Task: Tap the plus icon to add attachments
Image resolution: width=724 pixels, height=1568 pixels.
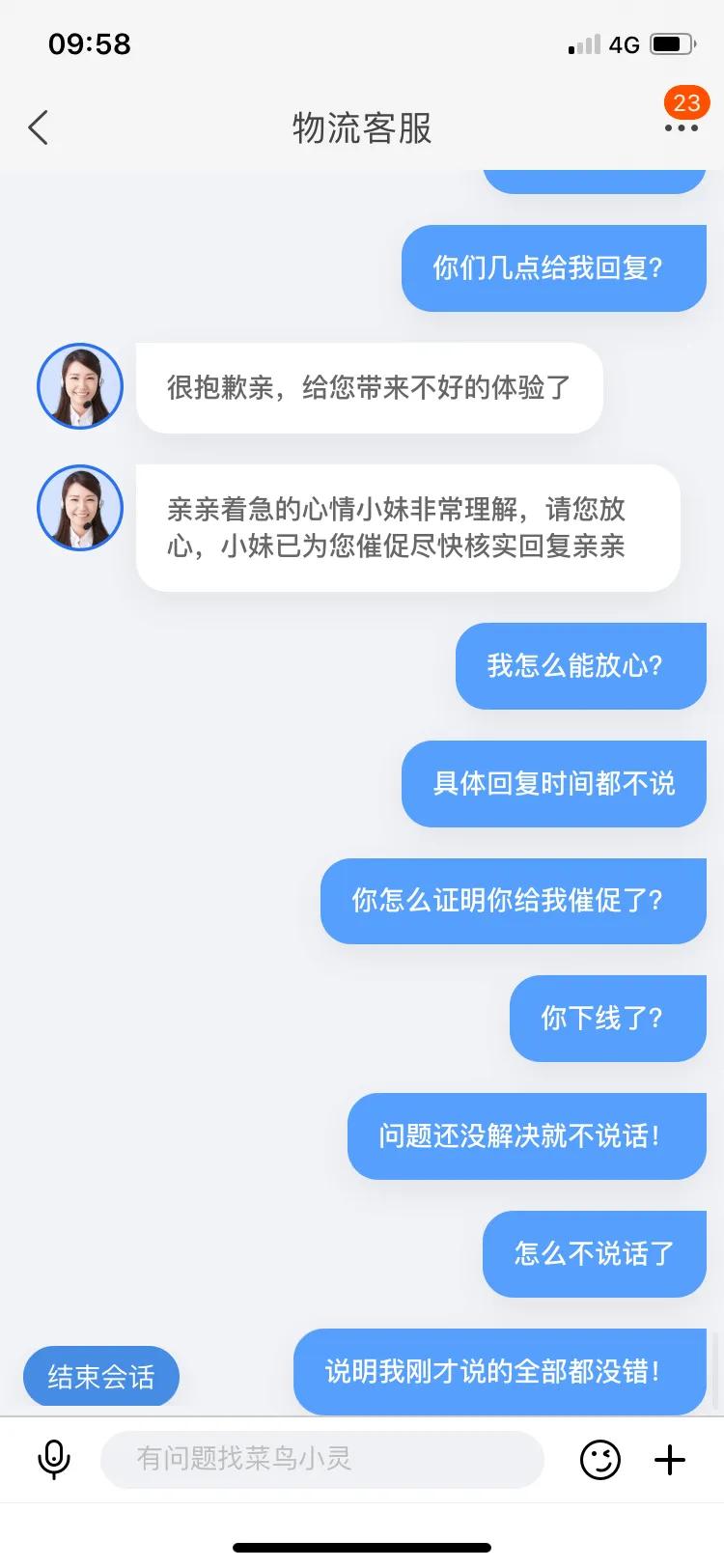Action: 670,1460
